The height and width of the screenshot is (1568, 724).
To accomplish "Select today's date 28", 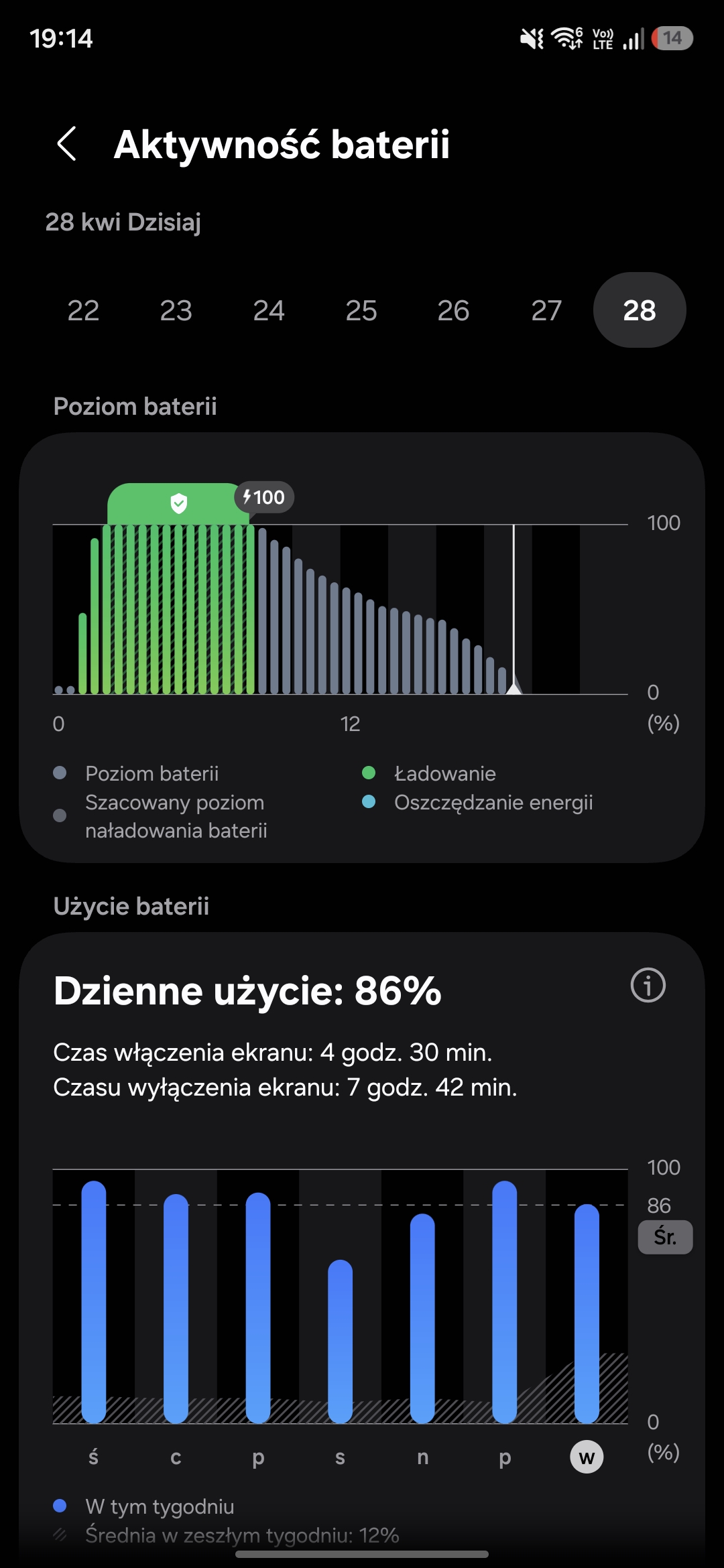I will [640, 310].
